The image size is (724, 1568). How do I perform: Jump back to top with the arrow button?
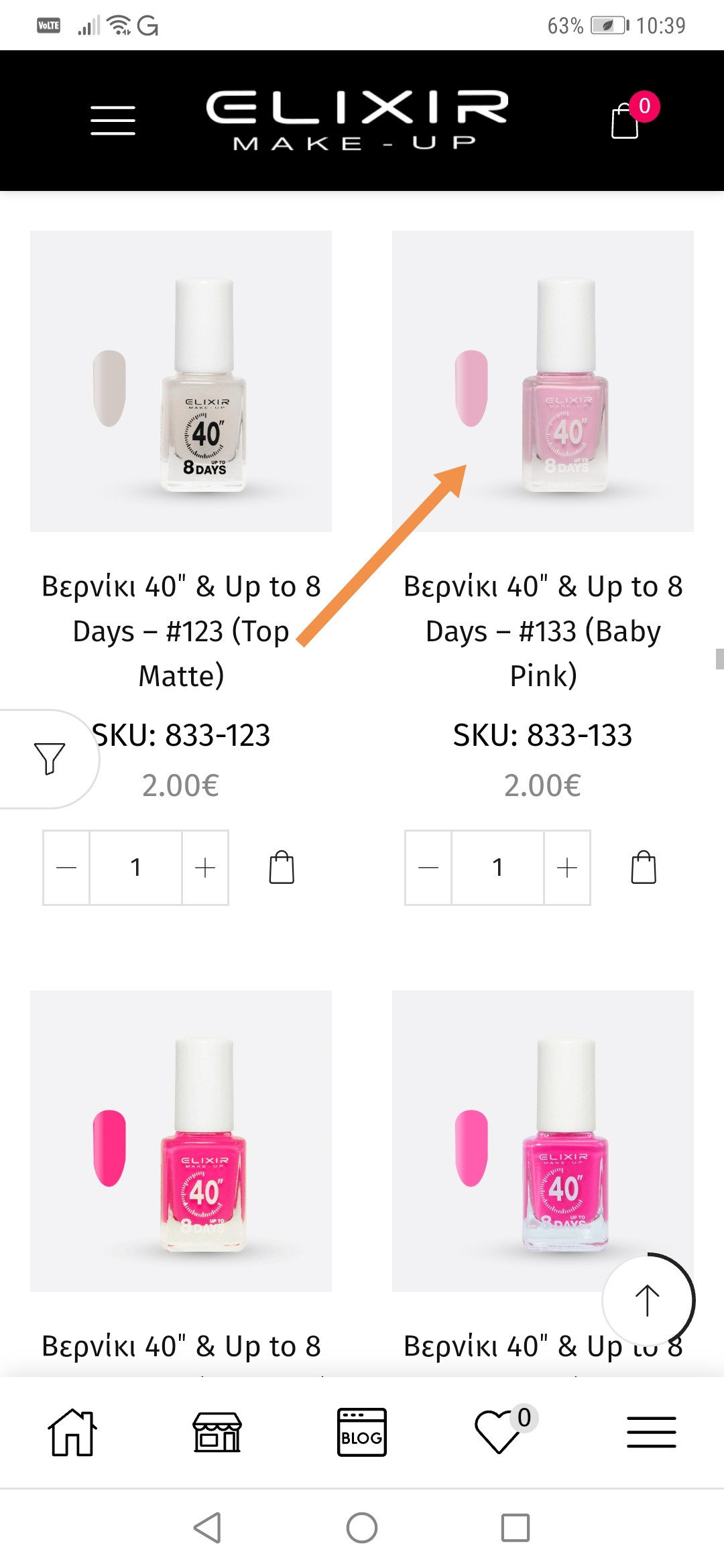tap(648, 1300)
